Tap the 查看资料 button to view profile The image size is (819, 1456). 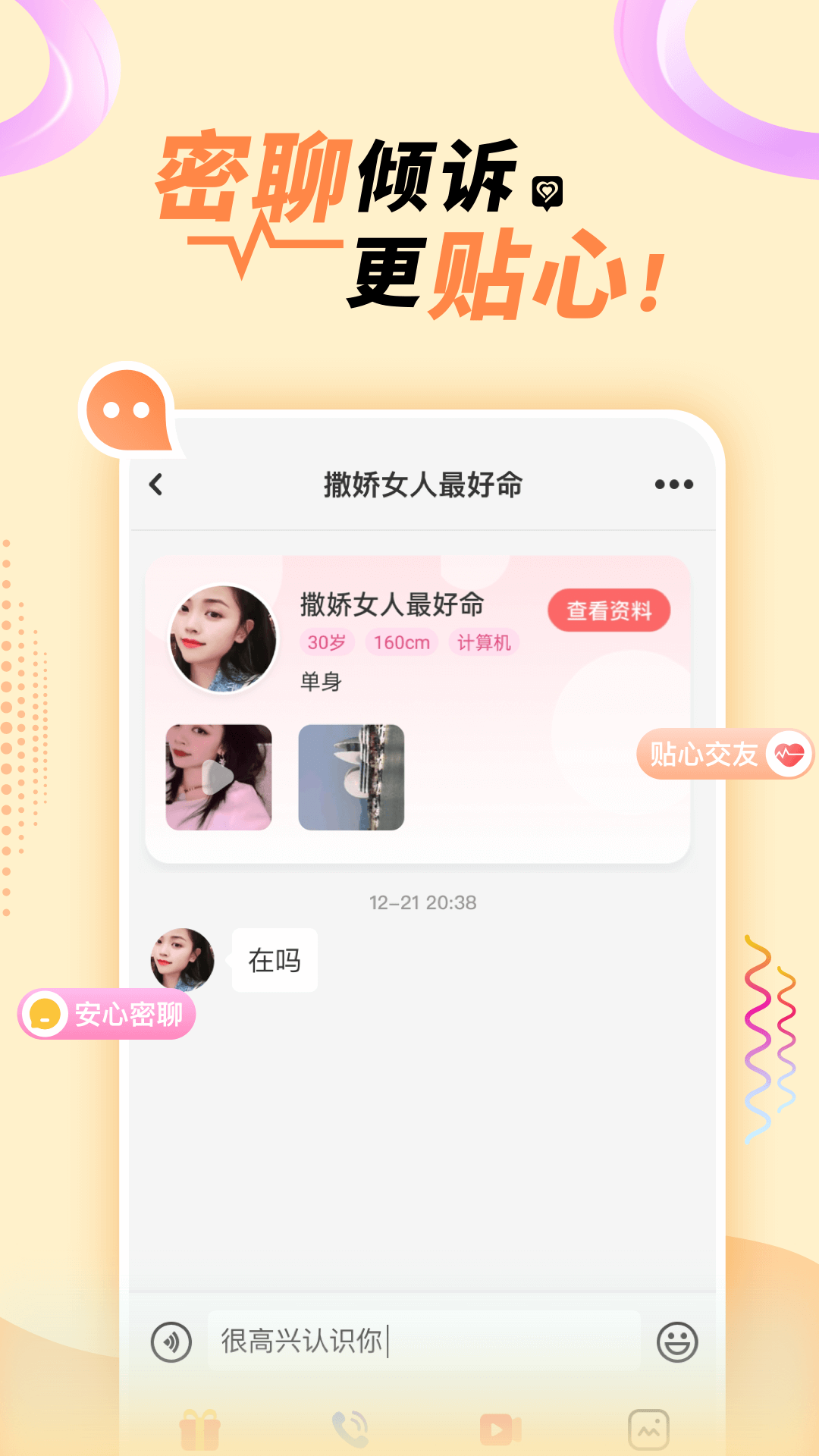608,608
